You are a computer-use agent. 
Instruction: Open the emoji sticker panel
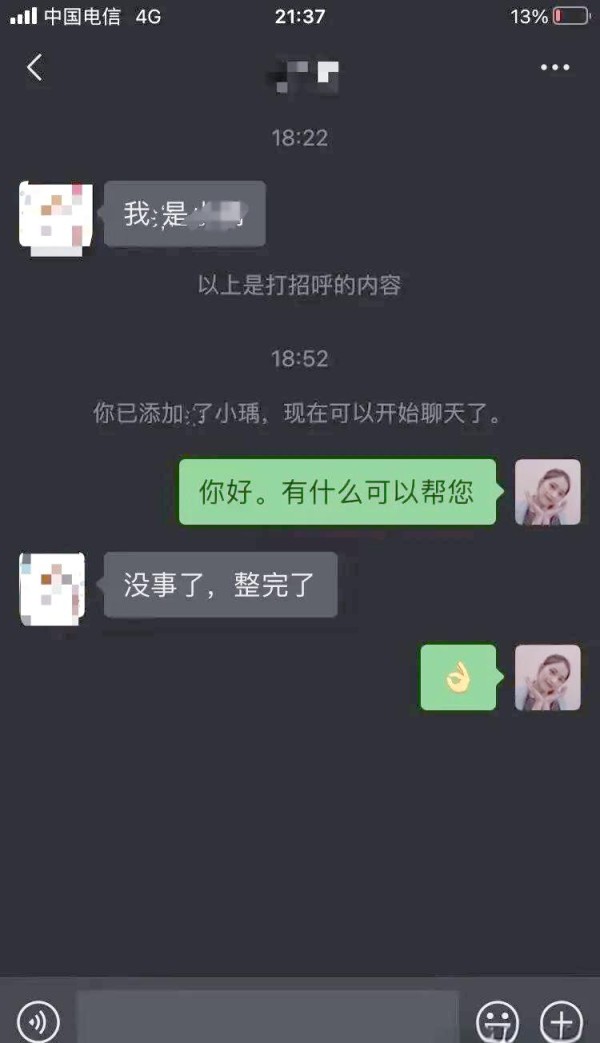click(496, 1021)
